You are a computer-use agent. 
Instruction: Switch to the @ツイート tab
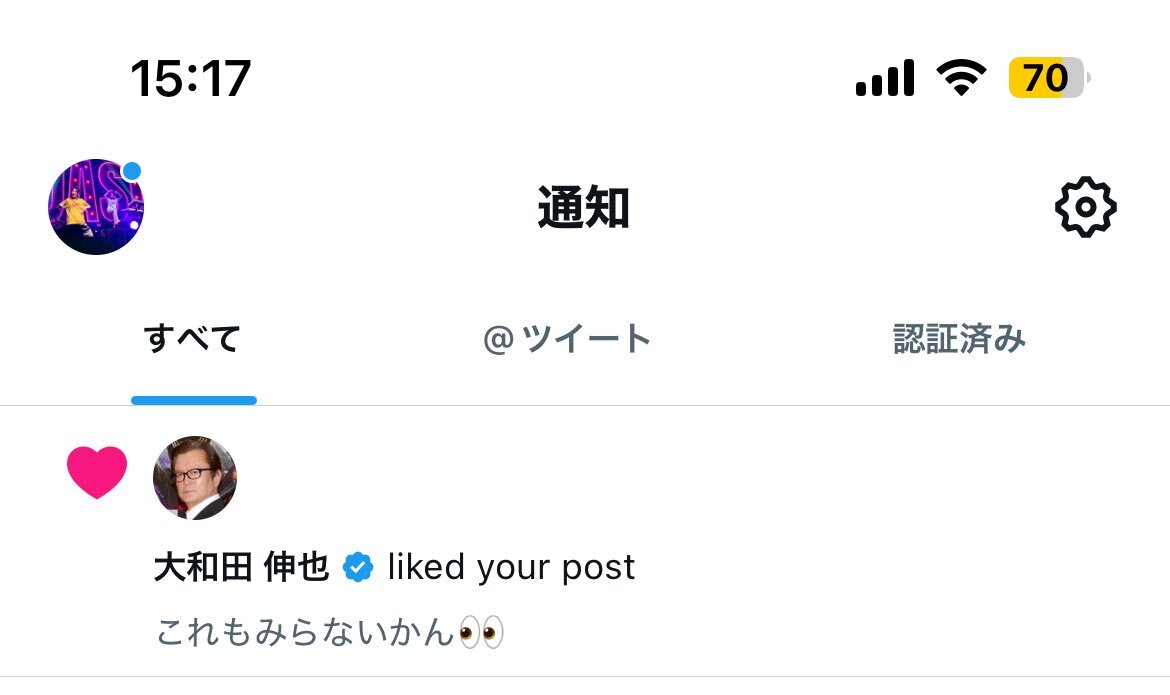567,340
